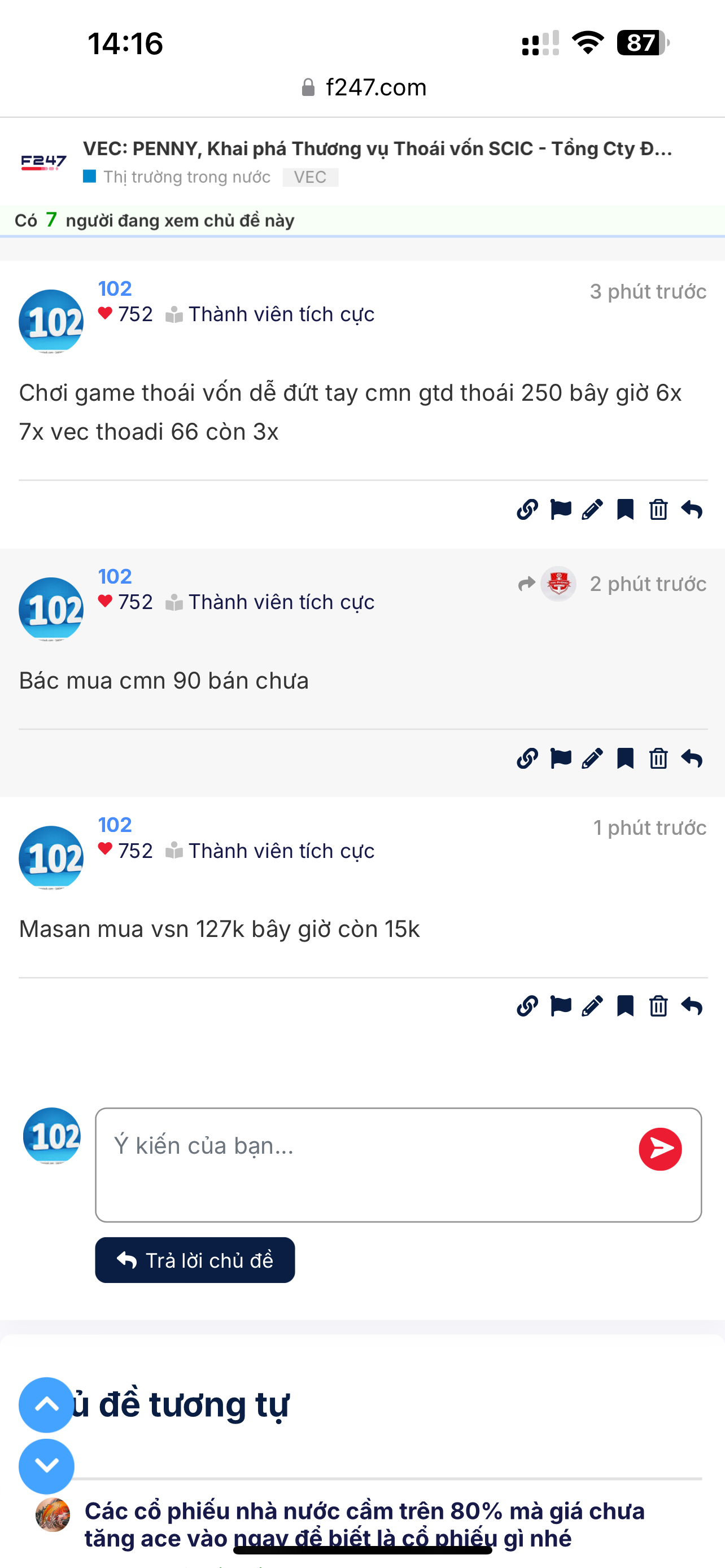Copy link of the 'Chơi game thoái vốn' post

coord(527,509)
